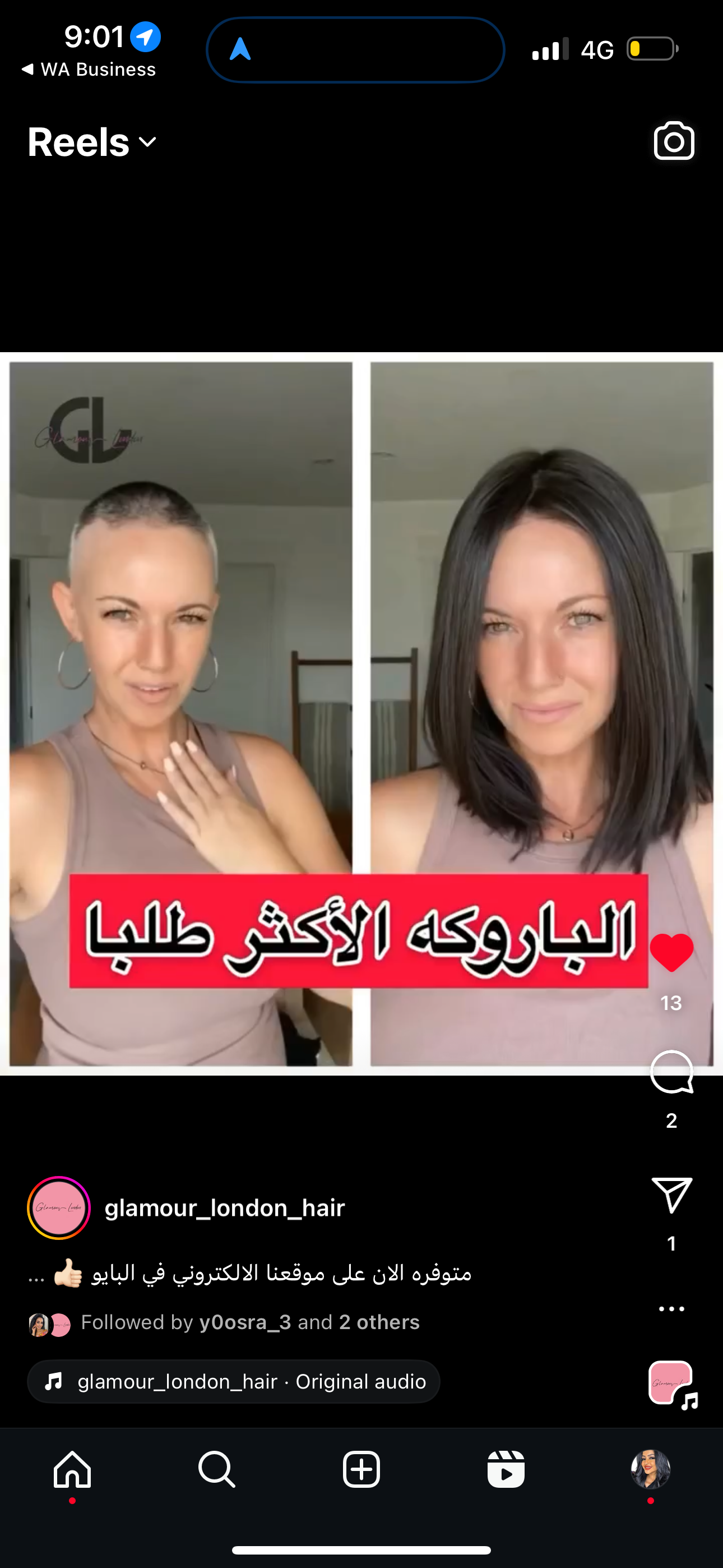Open the navigation pill in the status bar
This screenshot has width=723, height=1568.
[355, 50]
